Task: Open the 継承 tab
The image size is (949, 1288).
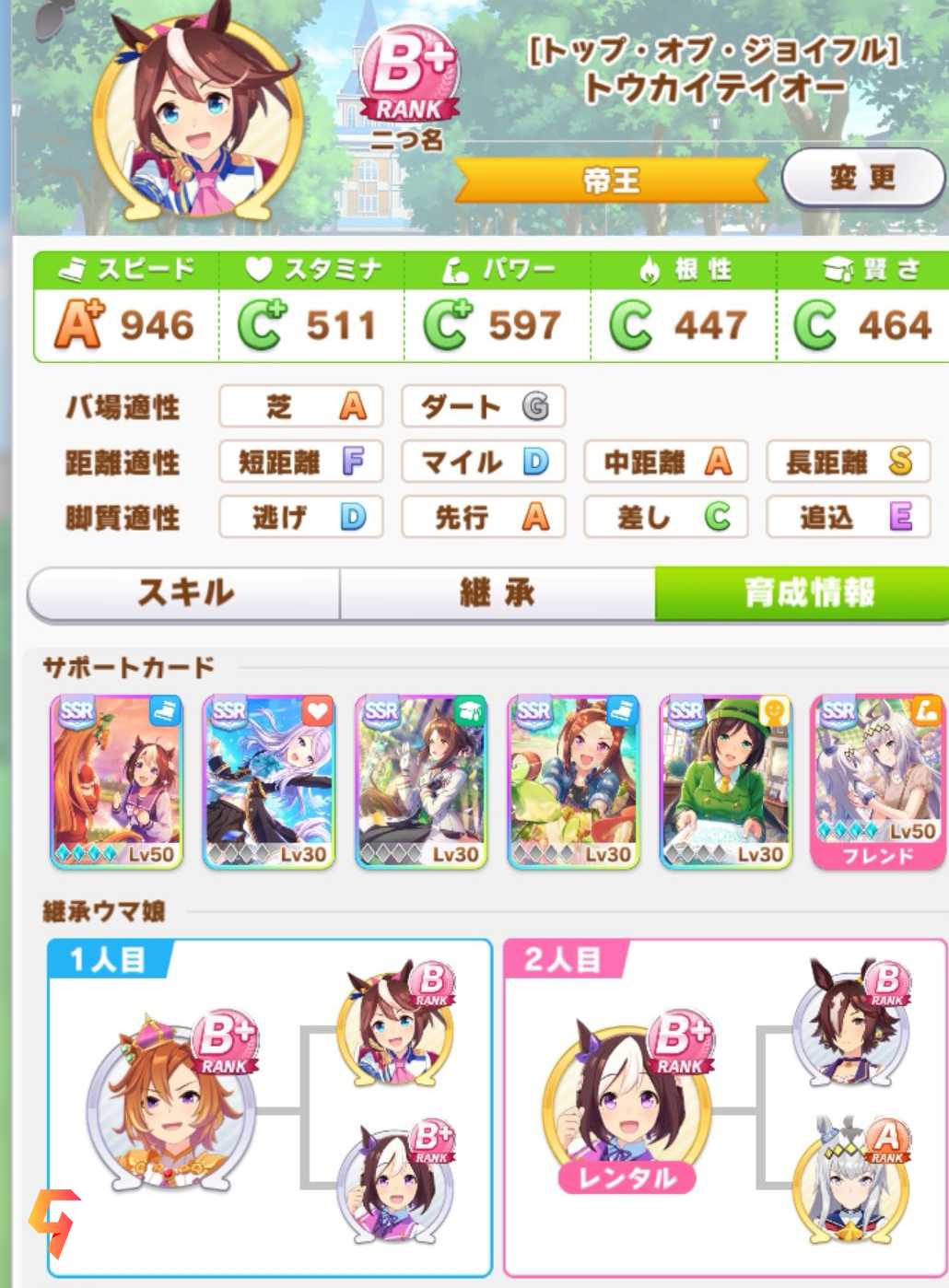Action: click(498, 592)
